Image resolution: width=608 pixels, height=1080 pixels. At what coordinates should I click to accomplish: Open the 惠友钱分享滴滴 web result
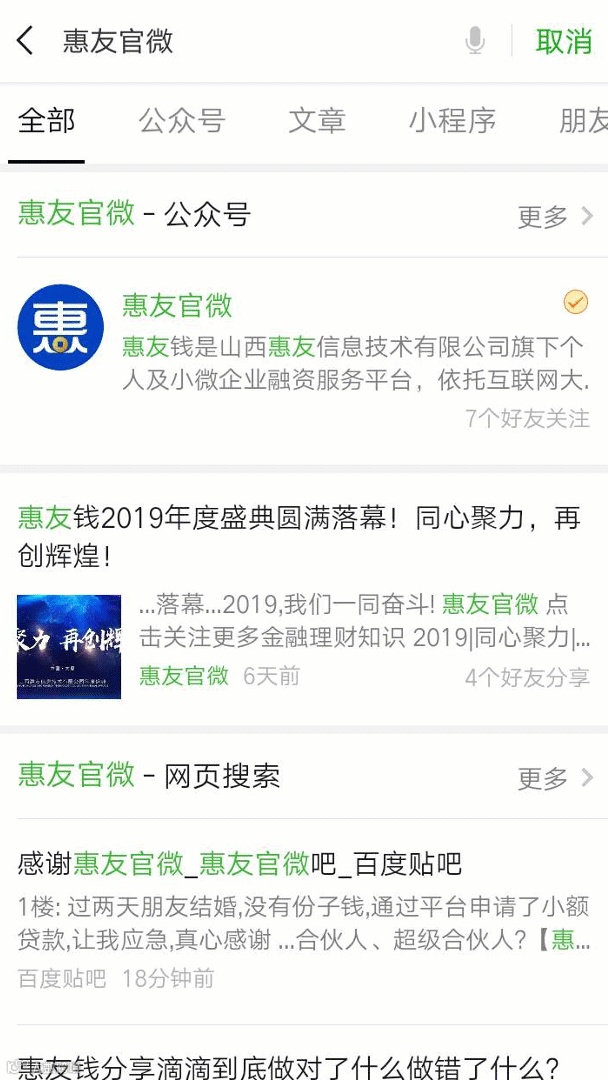tap(290, 1064)
